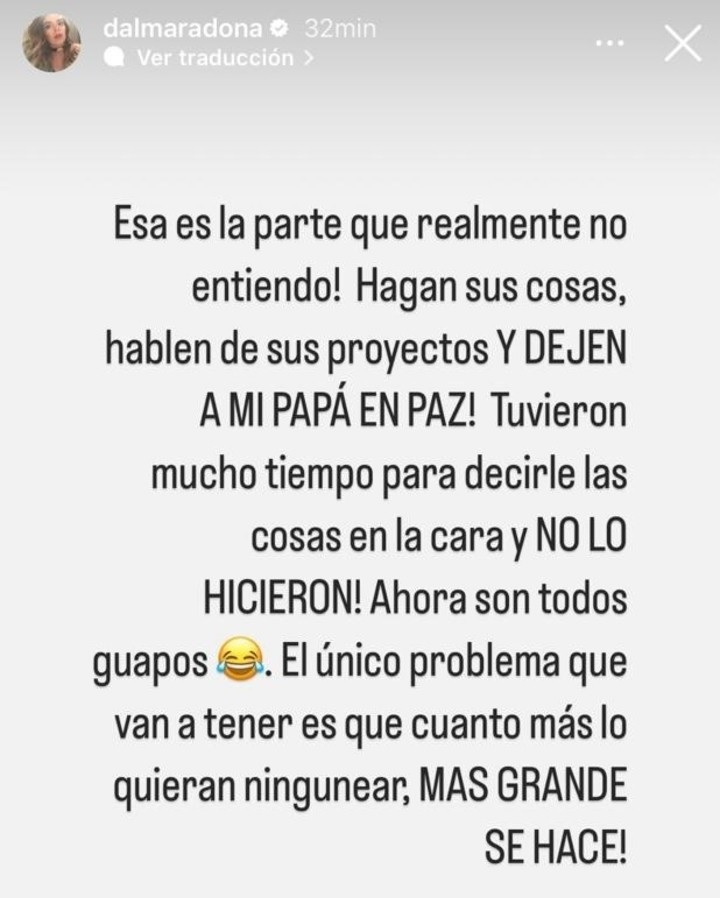Image resolution: width=720 pixels, height=898 pixels.
Task: Close the story viewer
Action: 683,44
